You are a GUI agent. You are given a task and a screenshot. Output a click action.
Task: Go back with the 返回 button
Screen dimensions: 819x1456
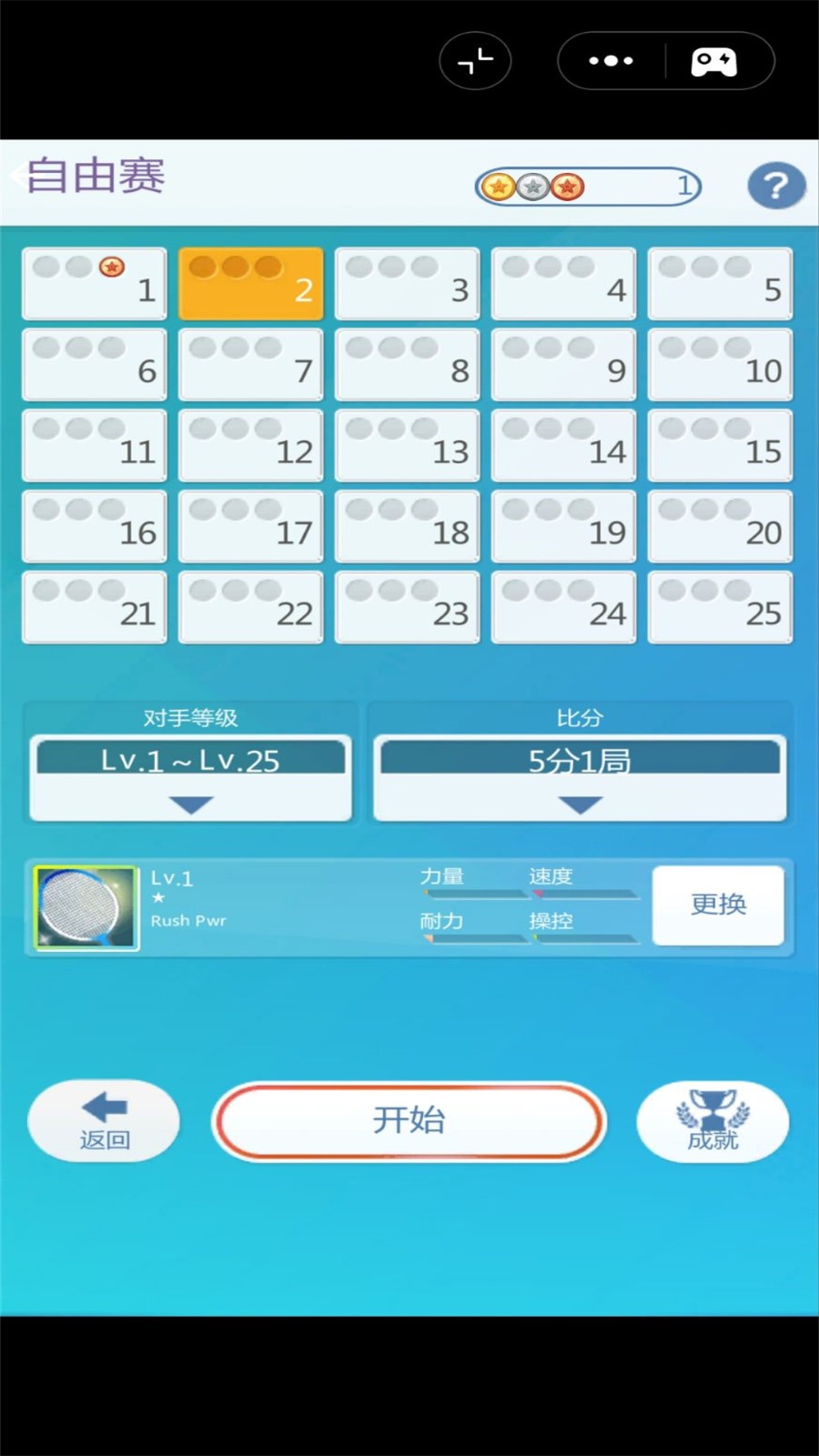104,1121
